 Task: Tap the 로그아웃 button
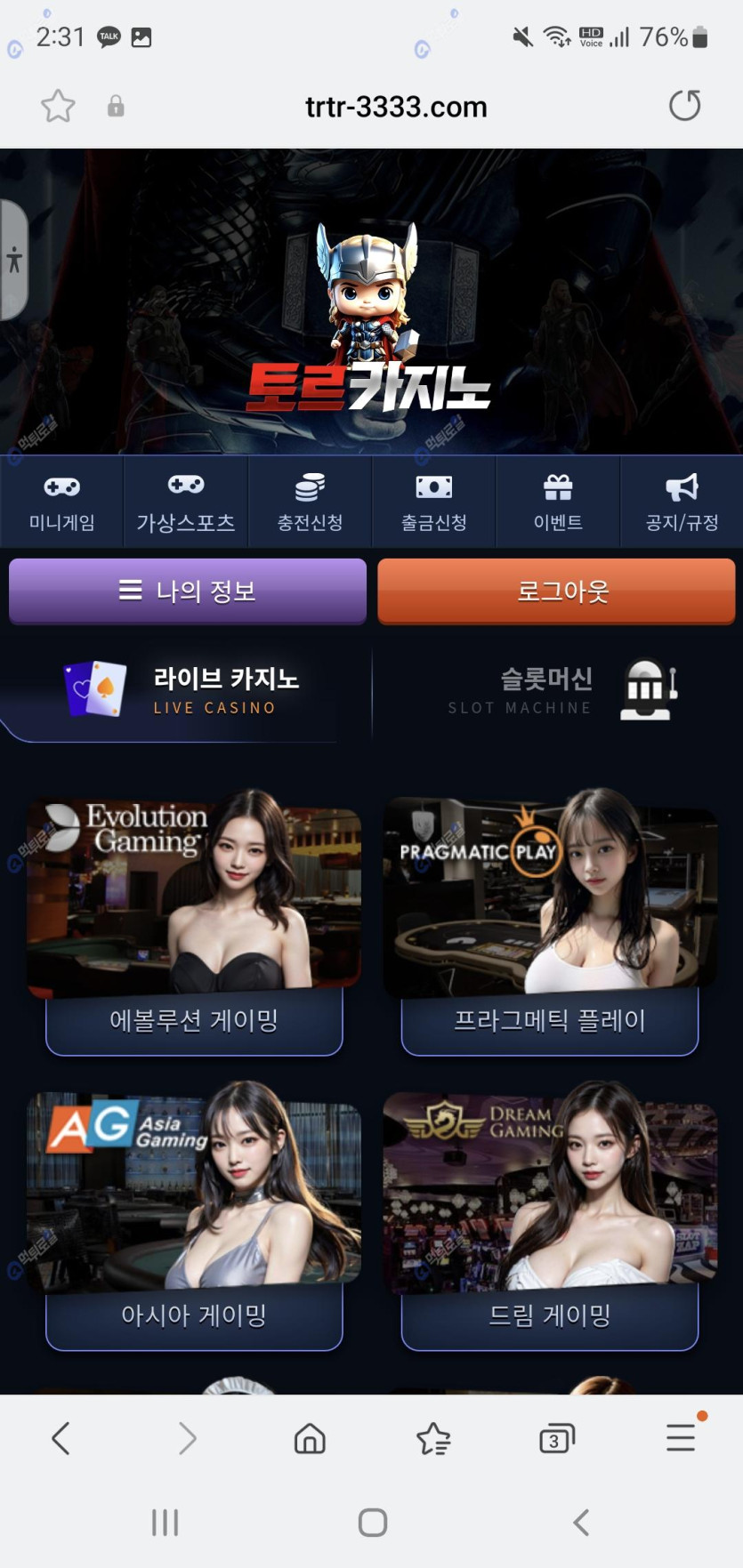coord(556,591)
